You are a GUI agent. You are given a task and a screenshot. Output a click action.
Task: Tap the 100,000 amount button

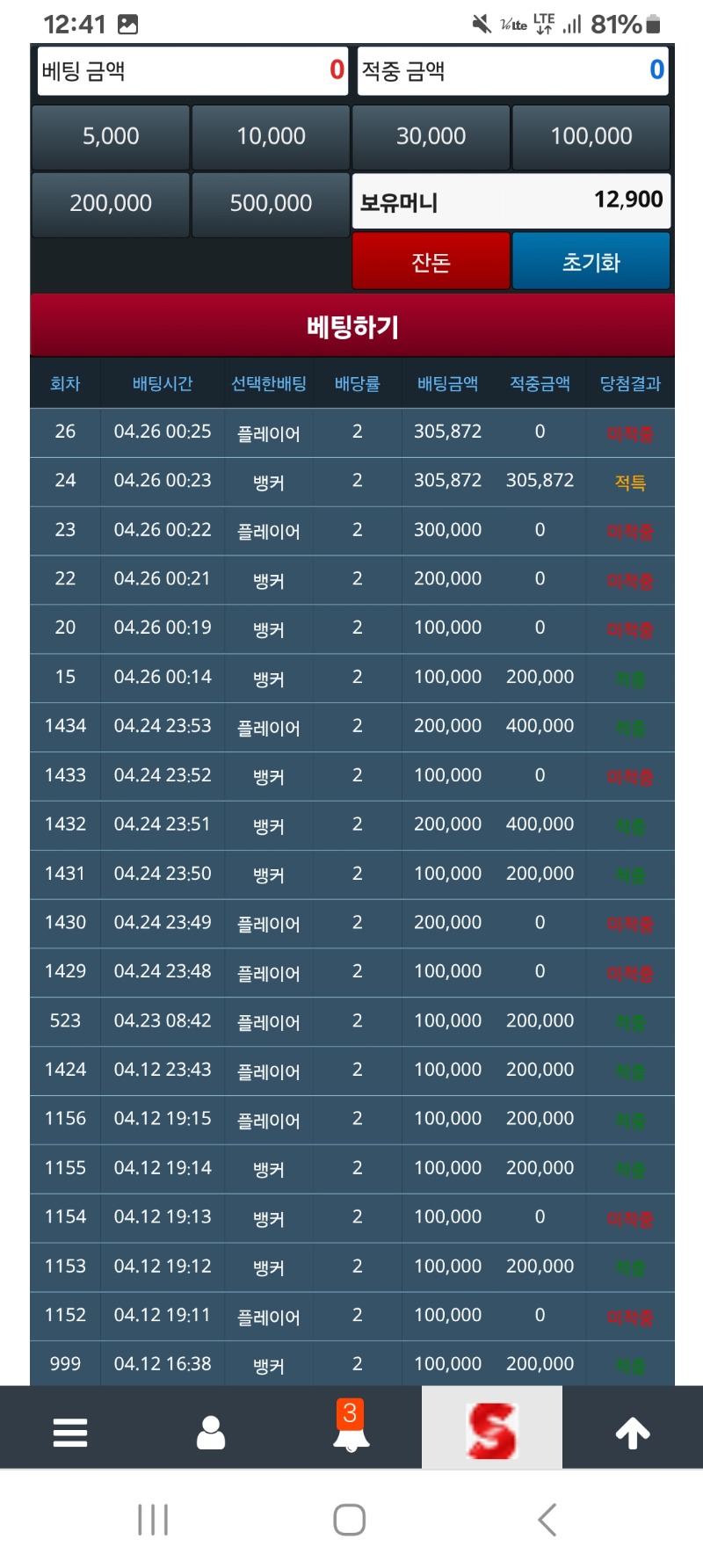(x=591, y=137)
